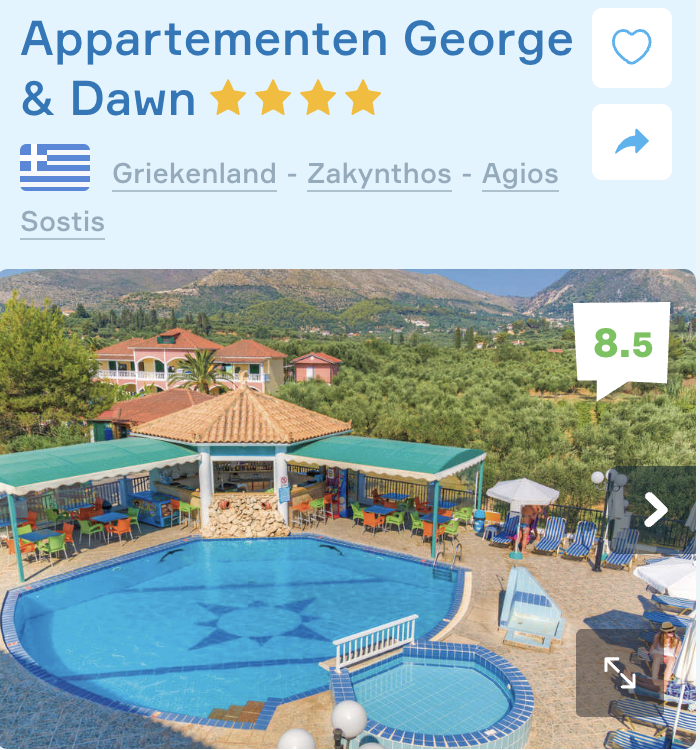Image resolution: width=700 pixels, height=750 pixels.
Task: Open the Zakynthos region link
Action: pos(379,174)
